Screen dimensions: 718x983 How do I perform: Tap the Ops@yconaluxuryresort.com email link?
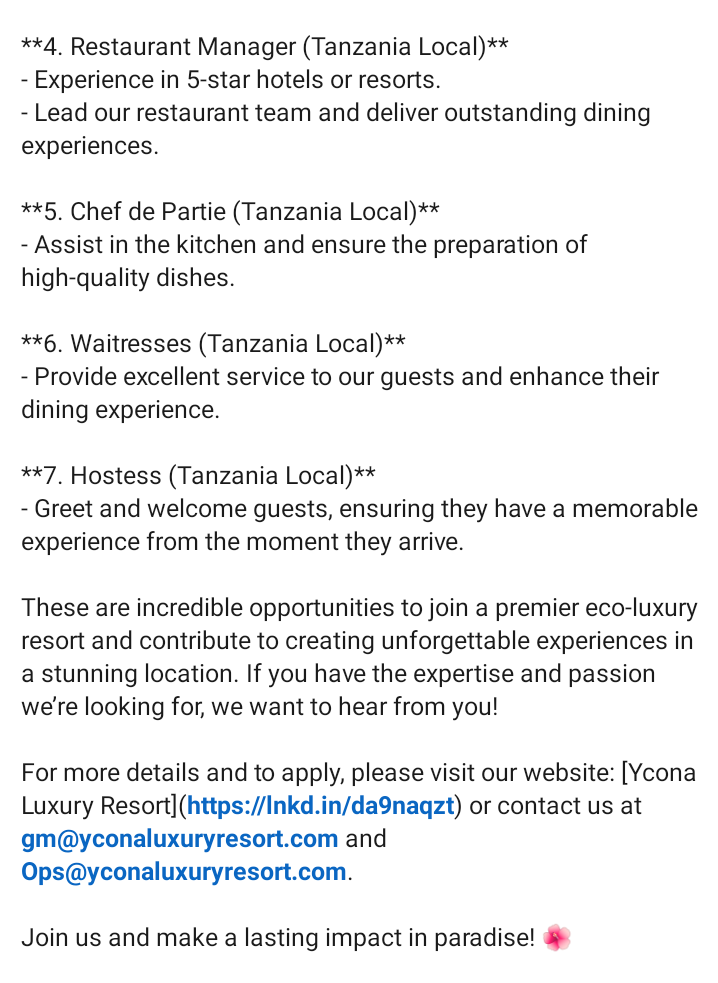tap(184, 872)
